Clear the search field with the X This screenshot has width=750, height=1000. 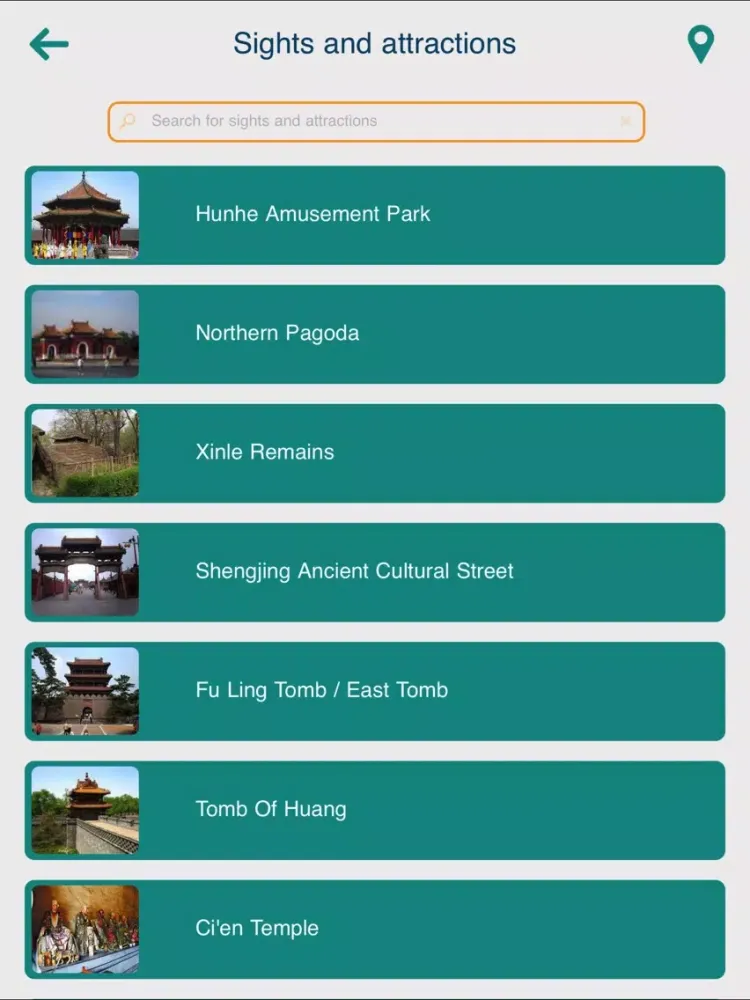point(625,121)
